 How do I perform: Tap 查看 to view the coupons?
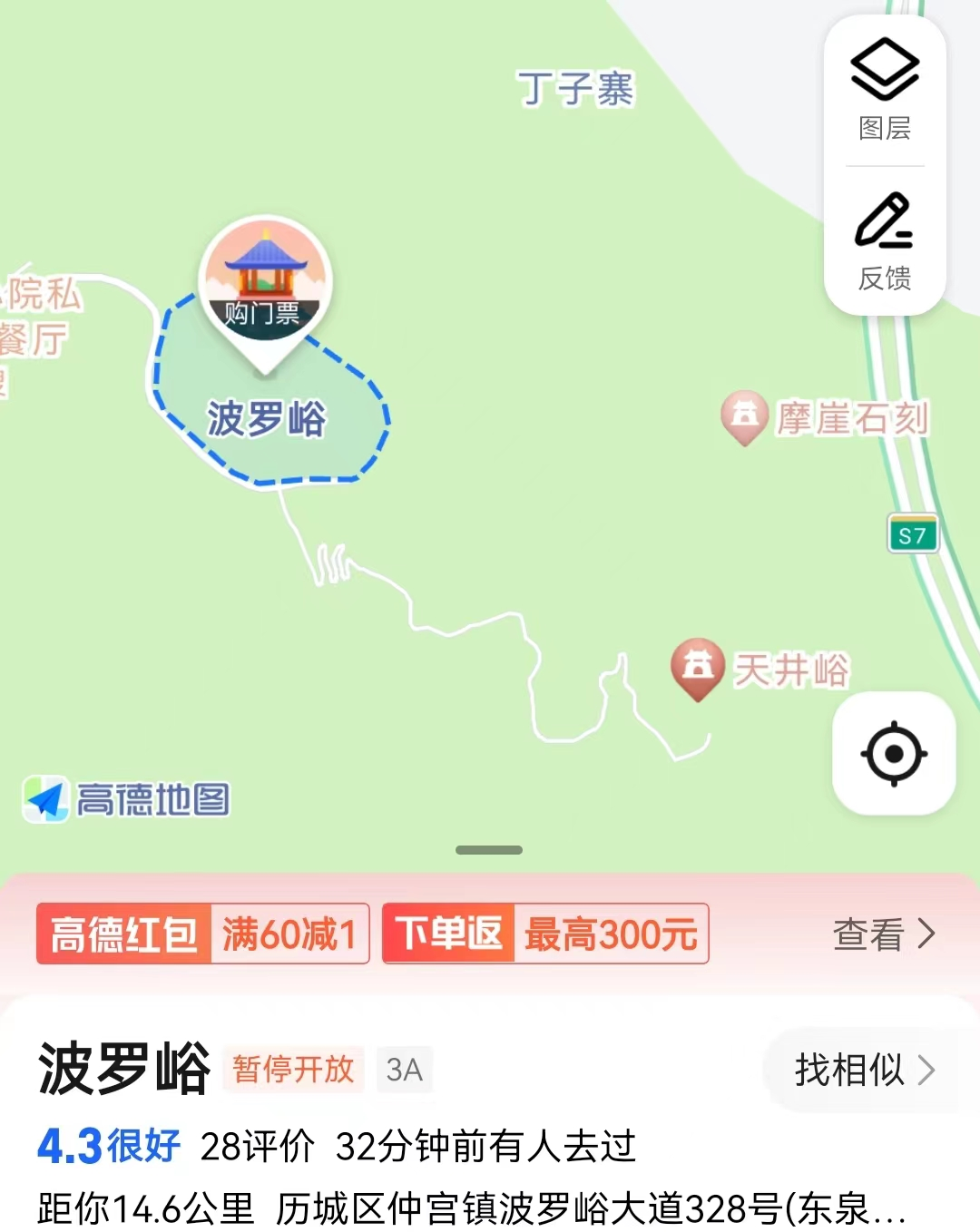coord(883,934)
